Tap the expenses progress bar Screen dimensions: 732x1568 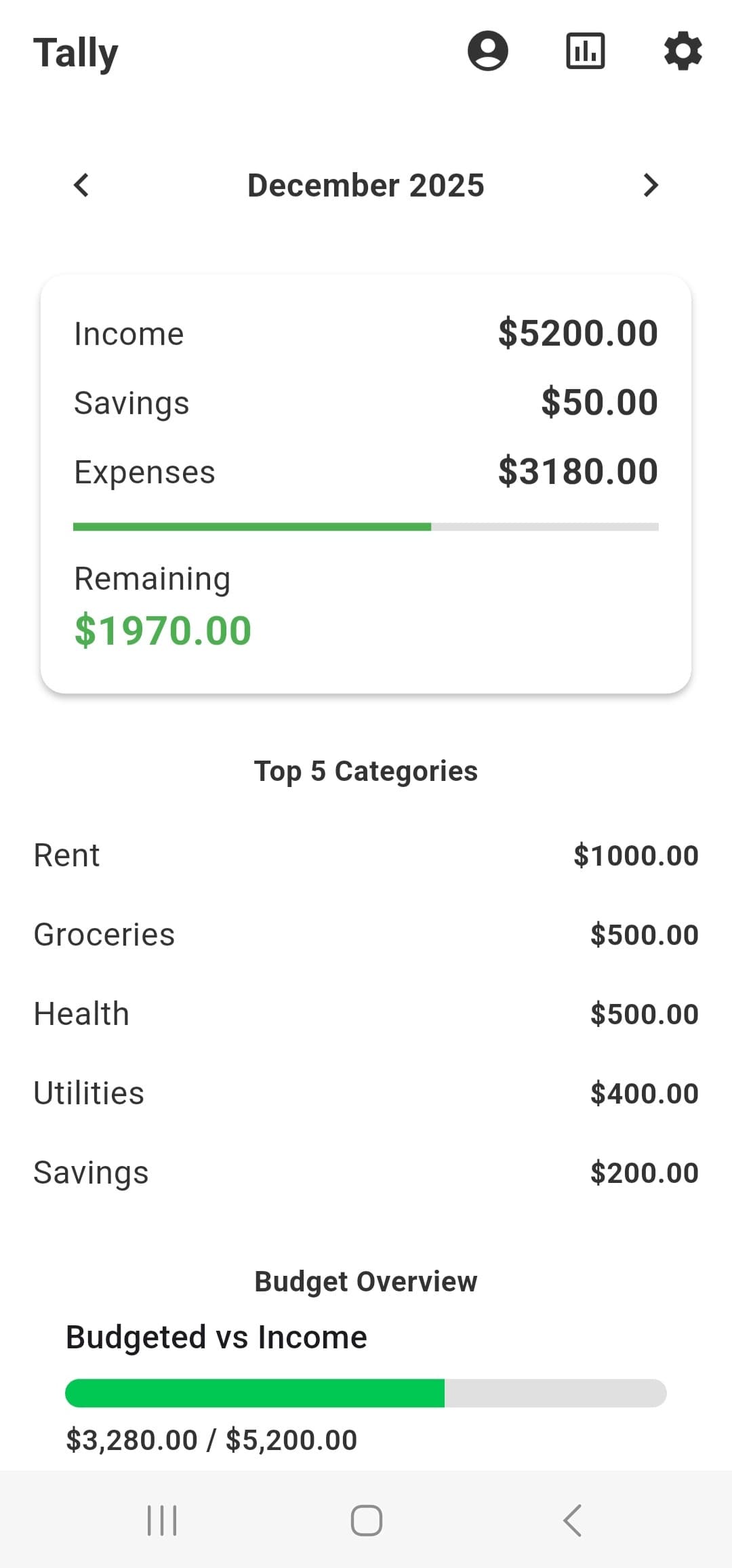(x=366, y=526)
